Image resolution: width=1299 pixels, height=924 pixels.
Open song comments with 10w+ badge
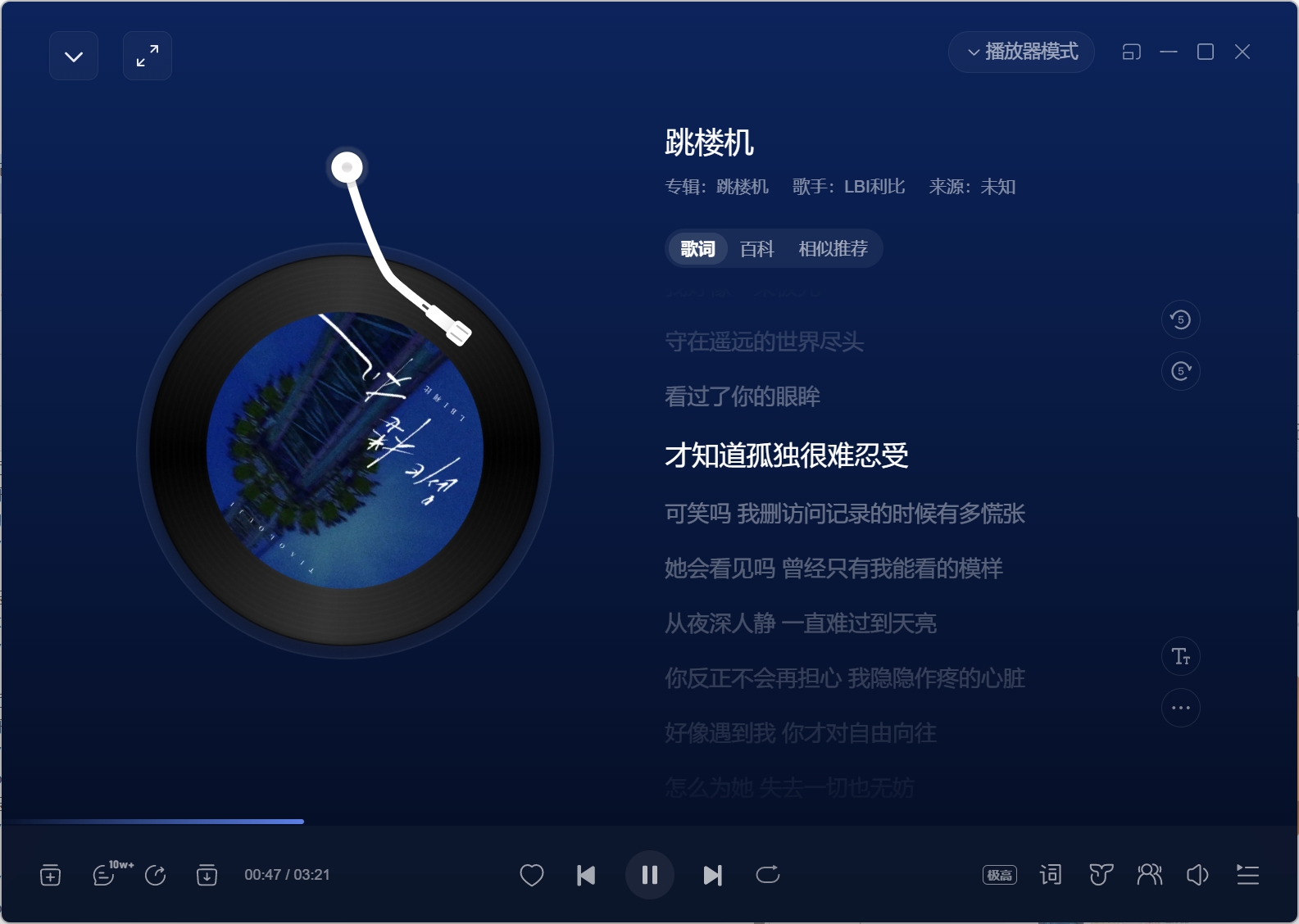click(x=105, y=876)
